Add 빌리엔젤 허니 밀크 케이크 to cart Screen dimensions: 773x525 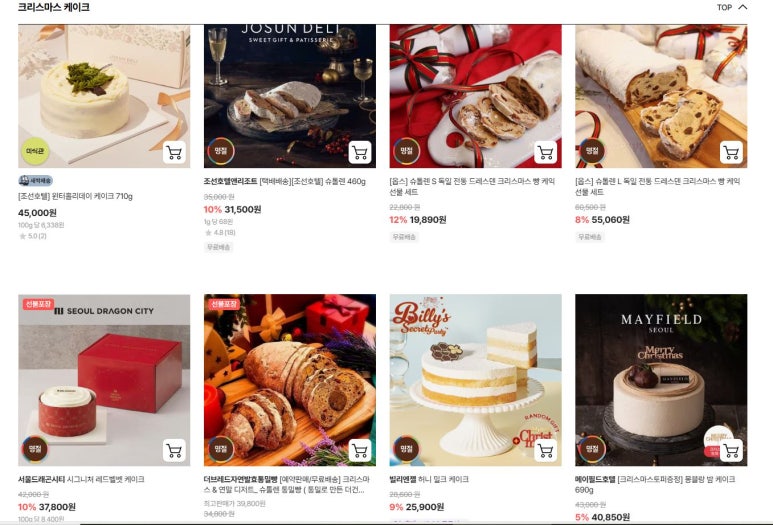point(545,451)
